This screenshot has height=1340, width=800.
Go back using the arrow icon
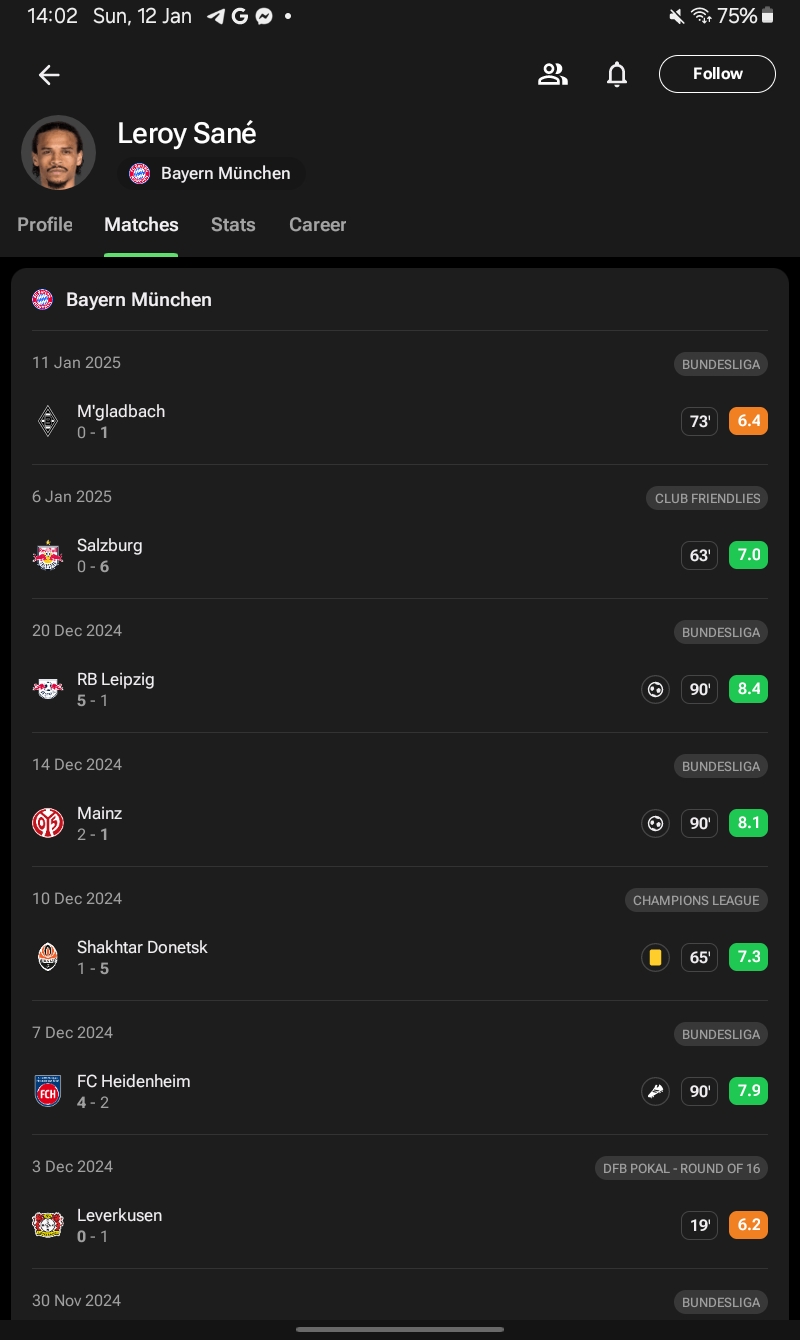click(49, 74)
